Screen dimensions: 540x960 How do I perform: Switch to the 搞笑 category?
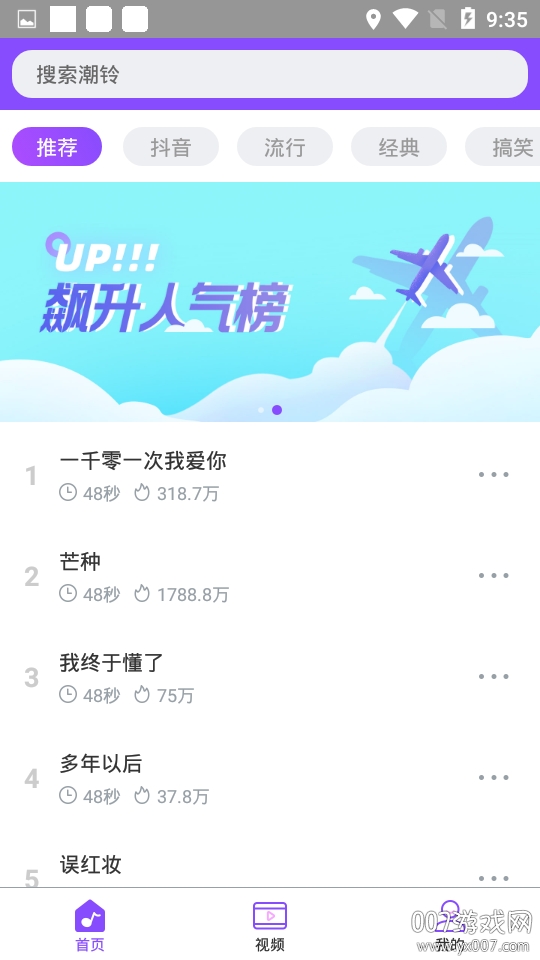pos(503,147)
